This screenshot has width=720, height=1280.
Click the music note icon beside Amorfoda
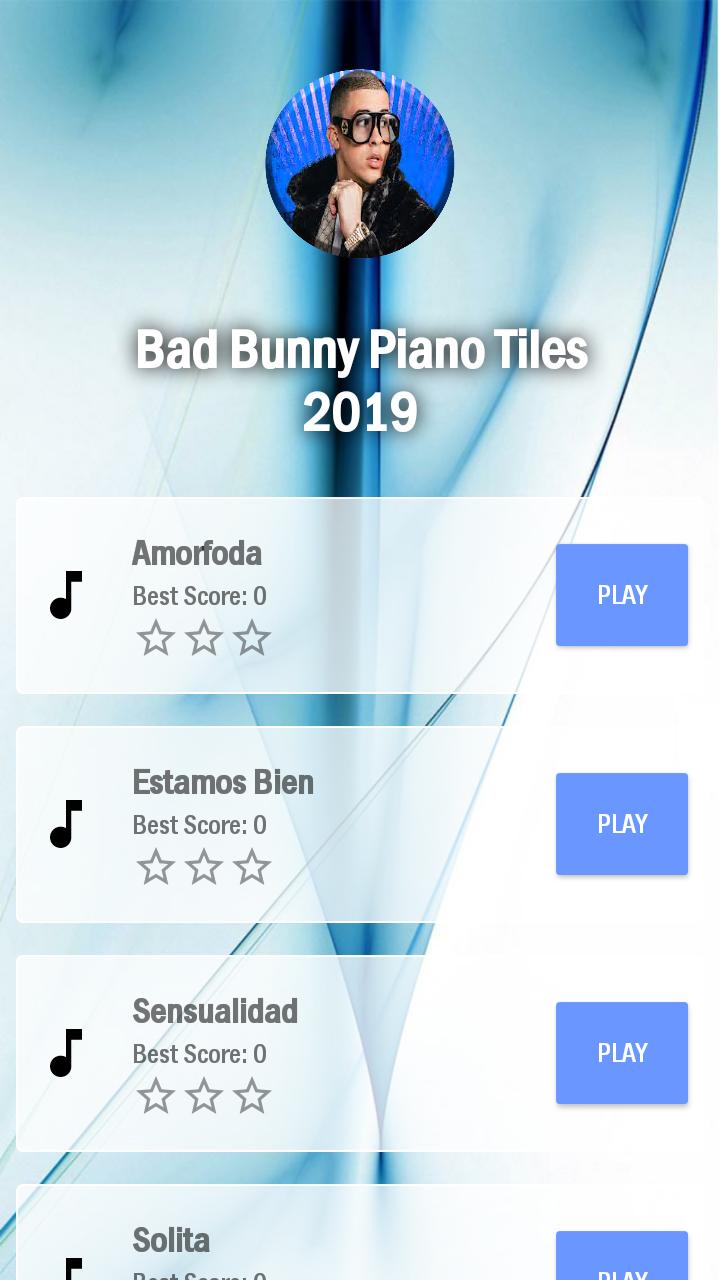point(64,594)
